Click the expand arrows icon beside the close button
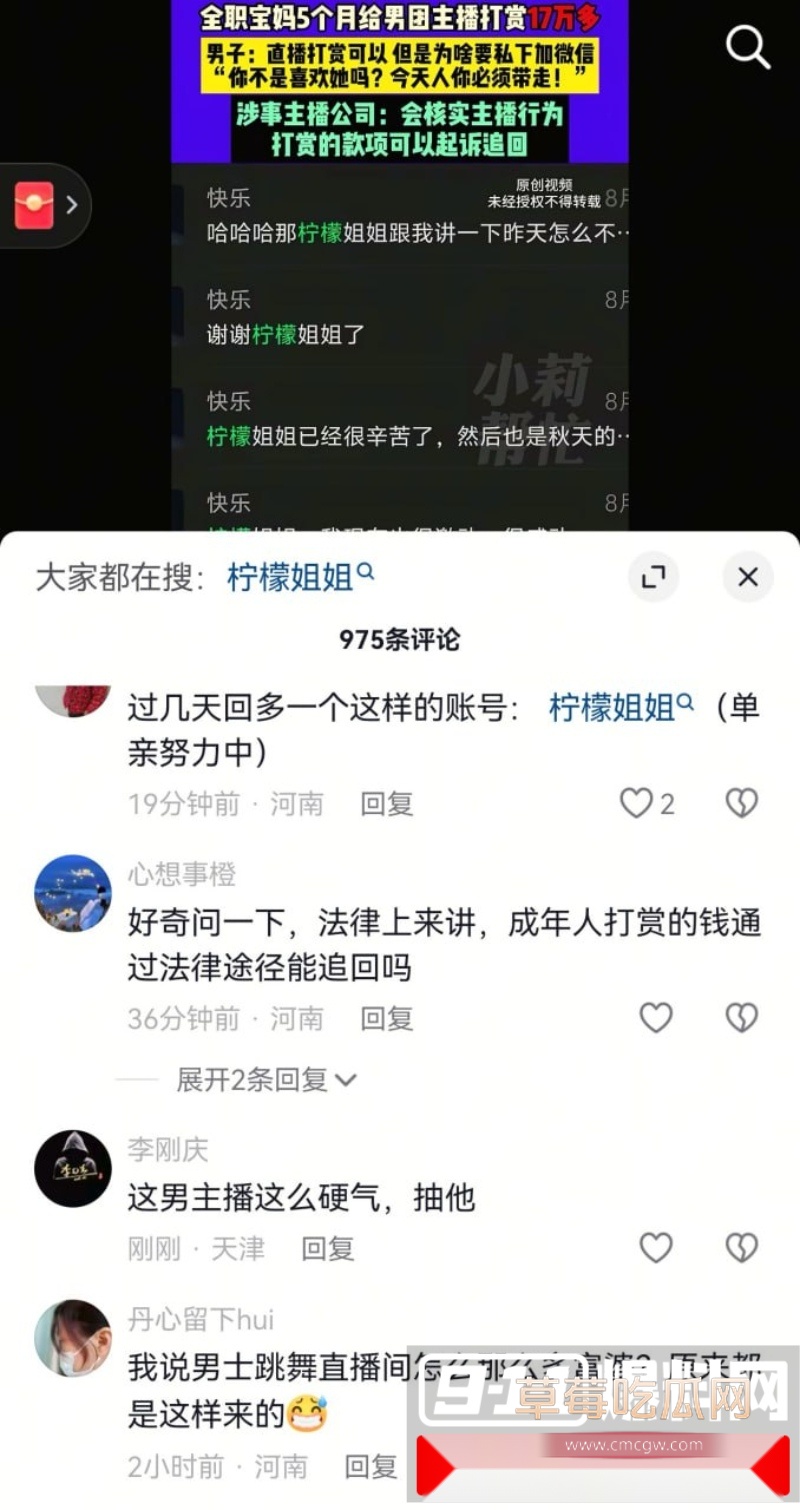The width and height of the screenshot is (800, 1510). coord(655,577)
